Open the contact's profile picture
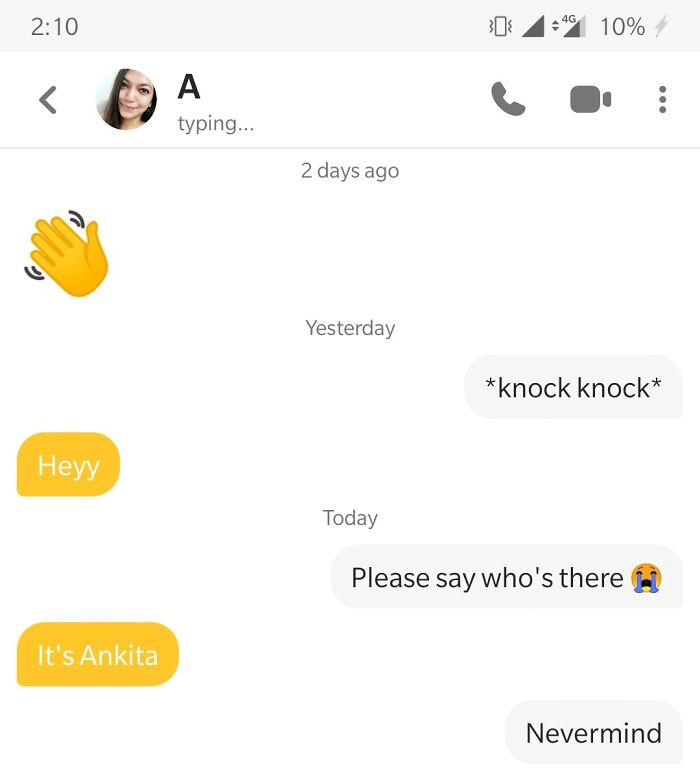The image size is (700, 768). [126, 99]
